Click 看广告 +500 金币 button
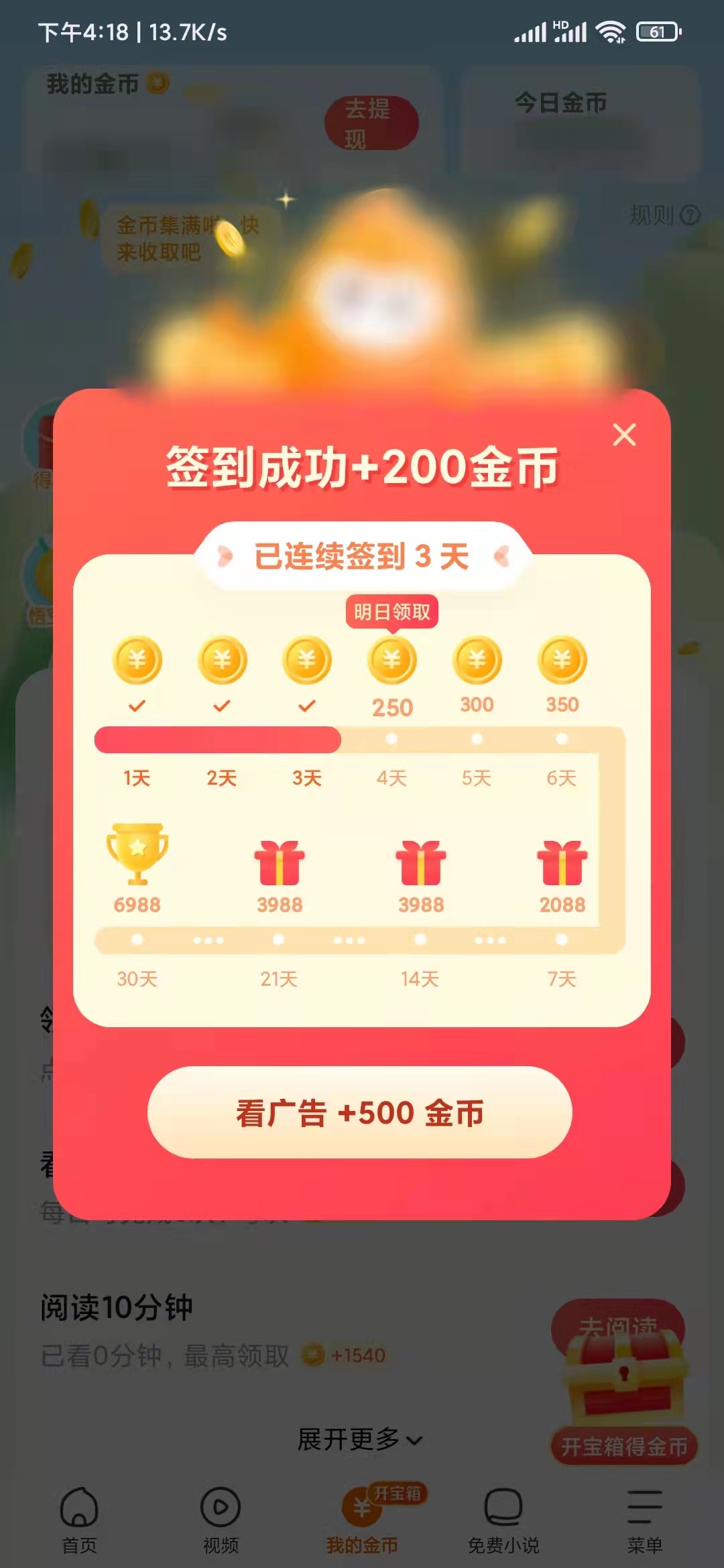The image size is (724, 1568). pos(362,1112)
